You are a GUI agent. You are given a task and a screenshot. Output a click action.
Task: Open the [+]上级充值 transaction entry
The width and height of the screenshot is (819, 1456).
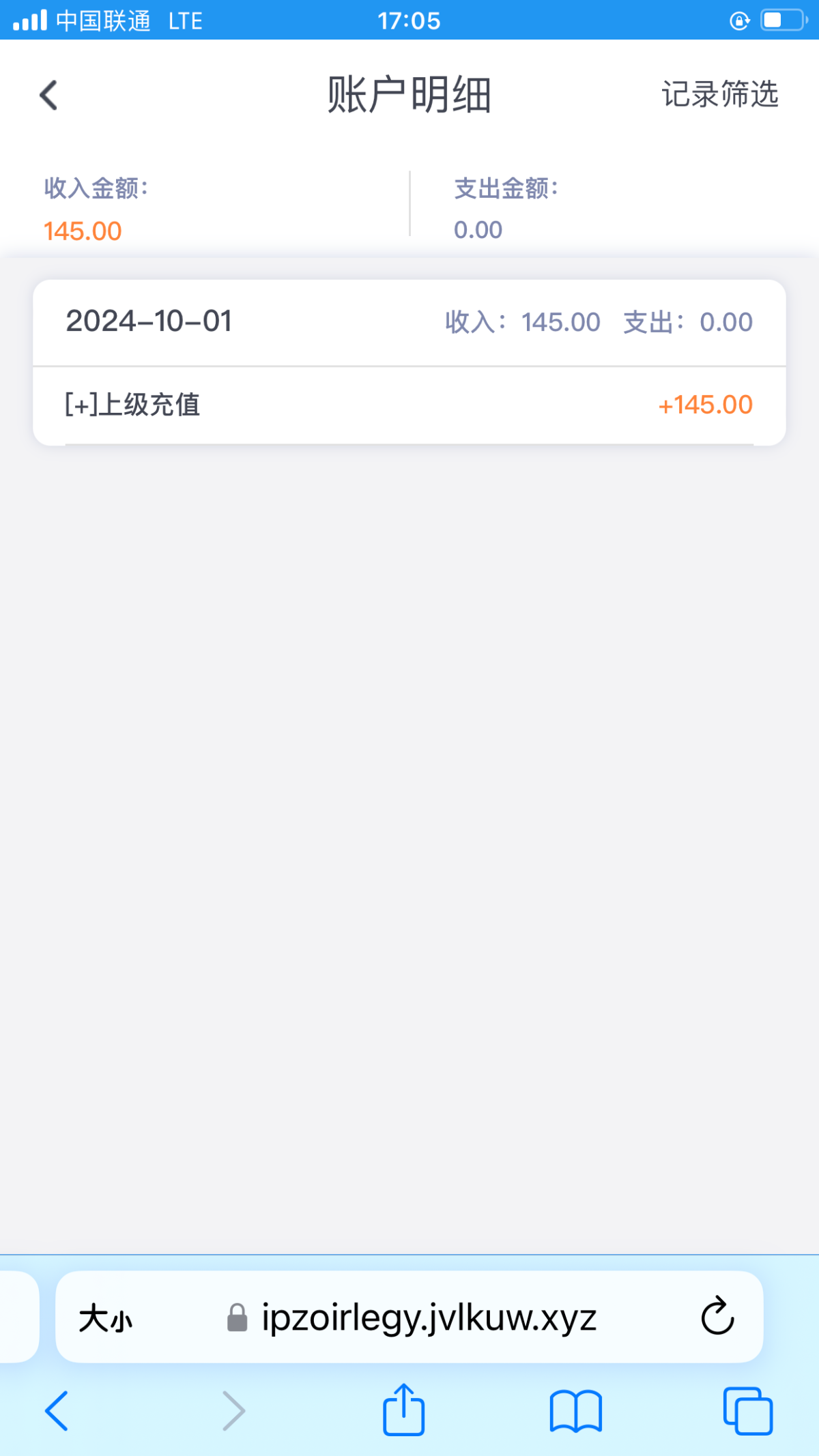coord(409,405)
